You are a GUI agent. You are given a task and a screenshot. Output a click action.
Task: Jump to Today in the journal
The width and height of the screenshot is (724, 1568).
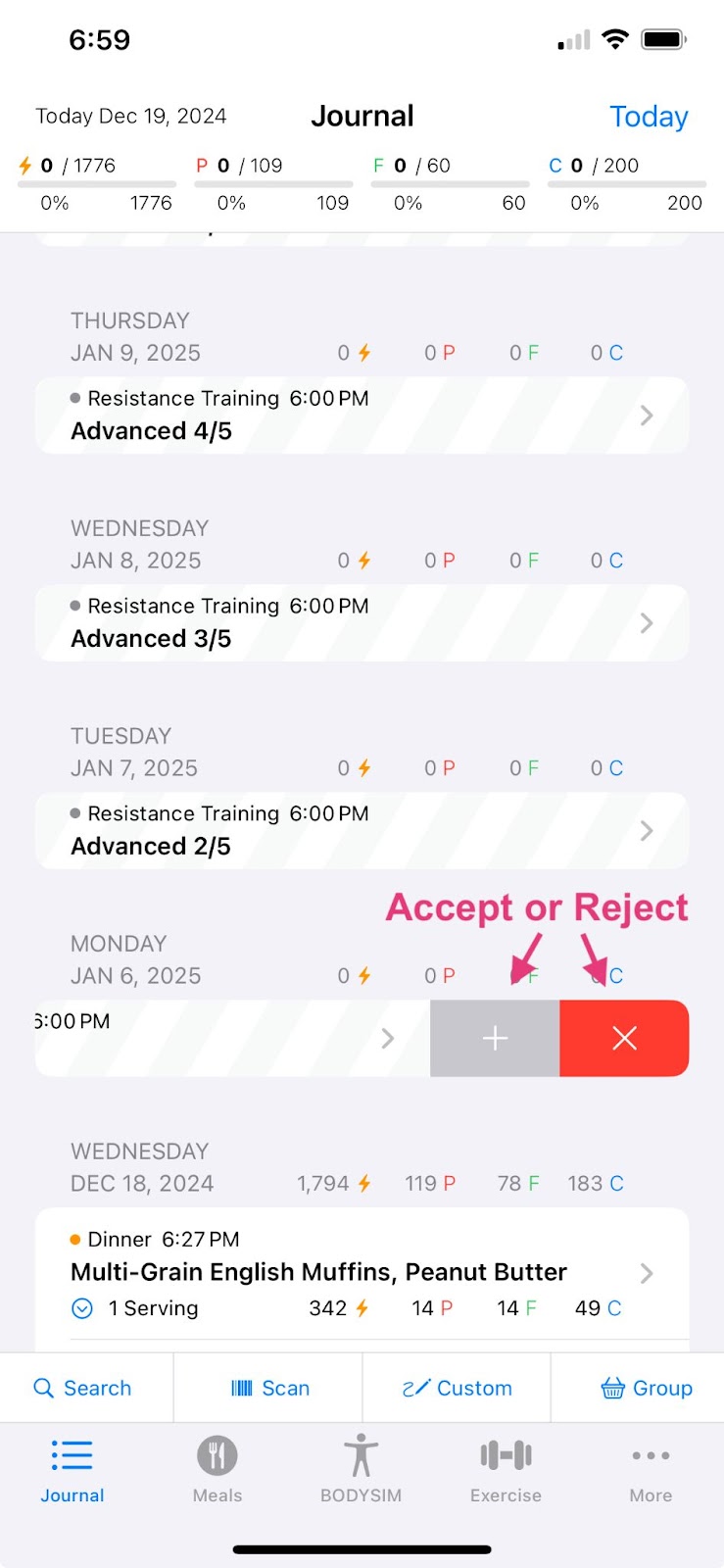(x=648, y=117)
